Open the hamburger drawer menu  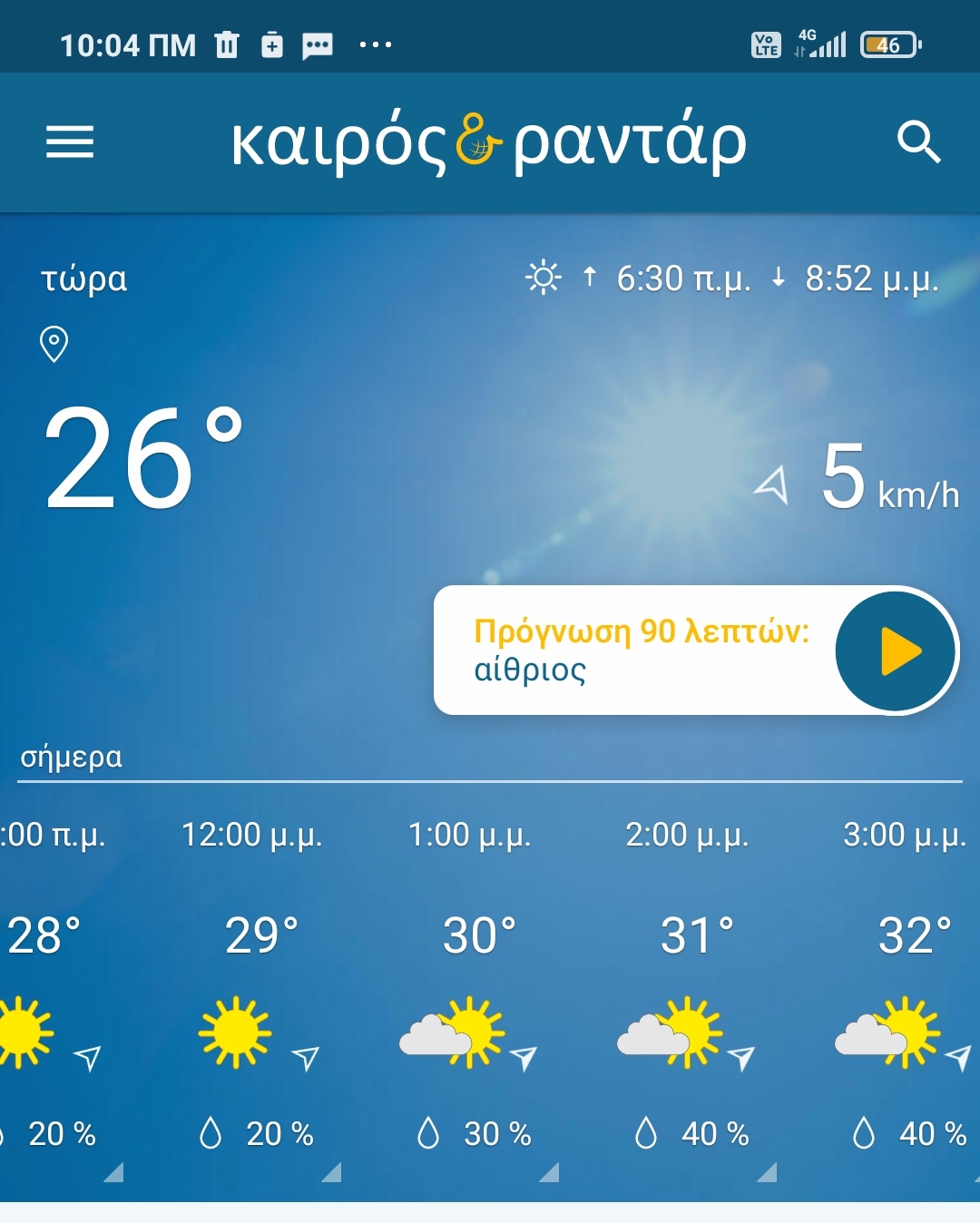coord(70,142)
